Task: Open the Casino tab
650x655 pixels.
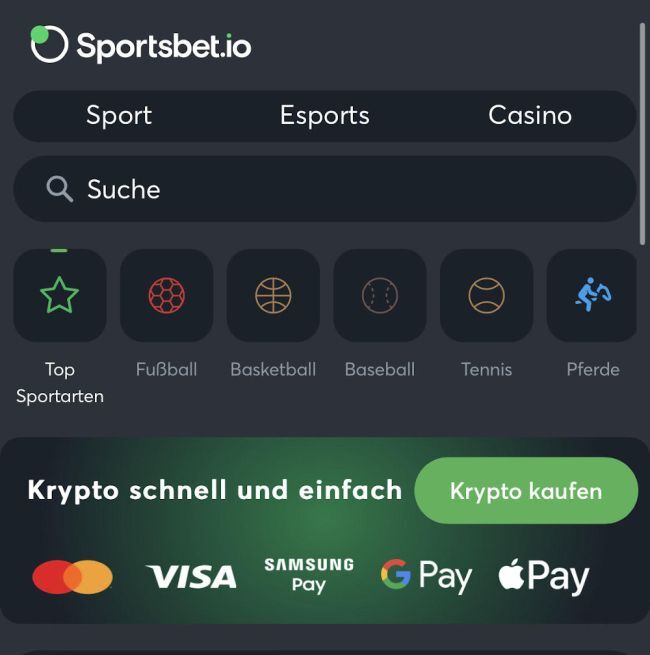Action: pos(529,116)
